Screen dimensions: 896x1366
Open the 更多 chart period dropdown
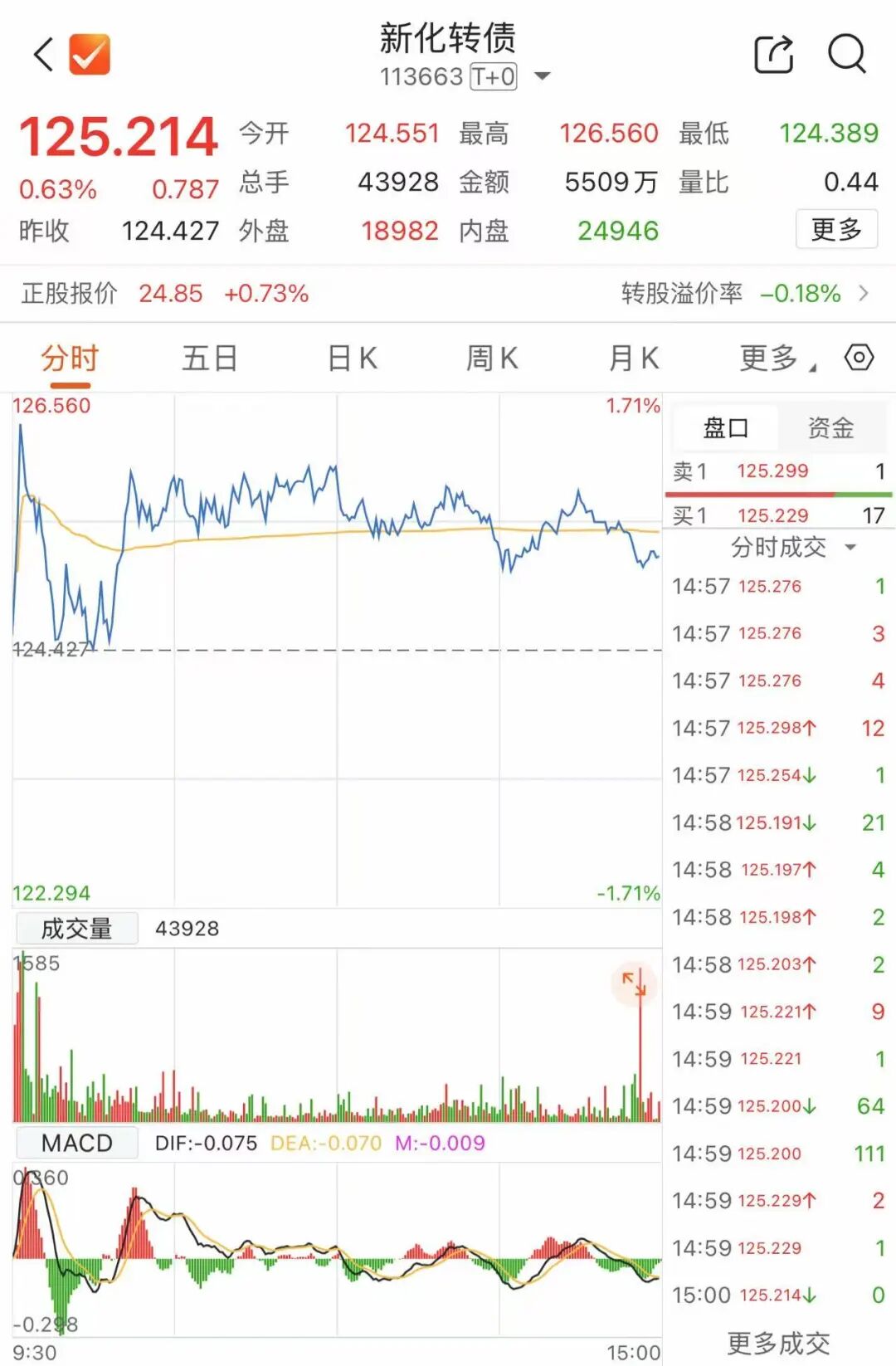point(776,359)
